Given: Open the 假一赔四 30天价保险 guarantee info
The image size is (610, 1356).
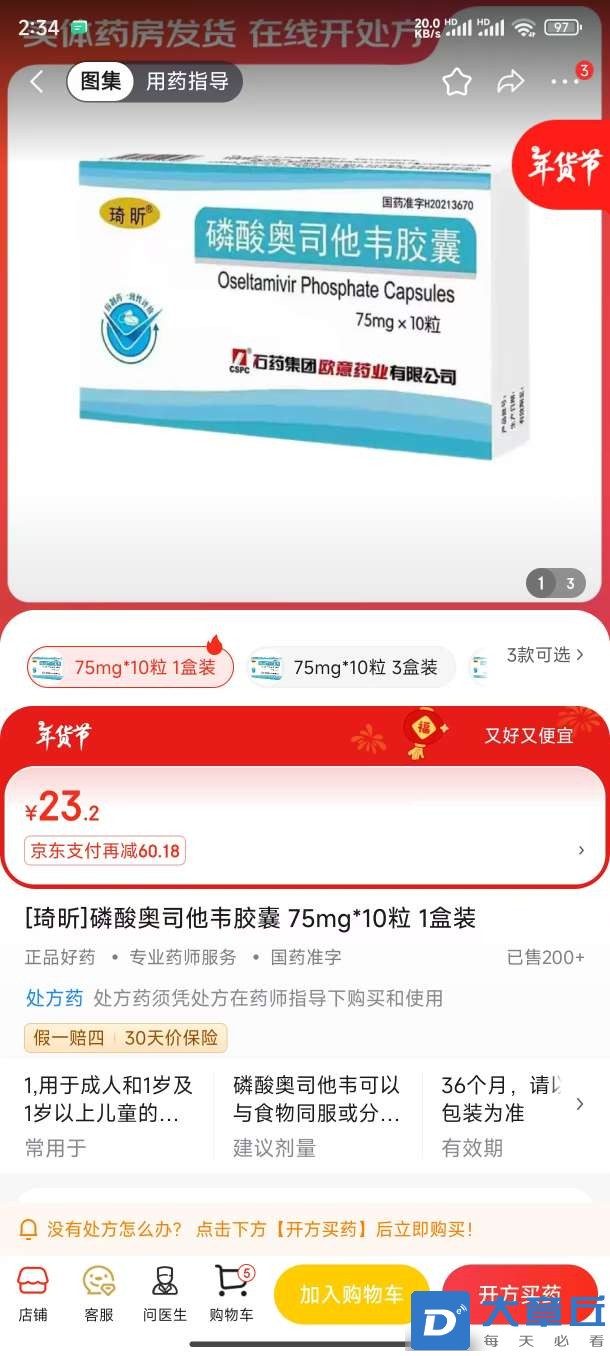Looking at the screenshot, I should coord(126,1038).
